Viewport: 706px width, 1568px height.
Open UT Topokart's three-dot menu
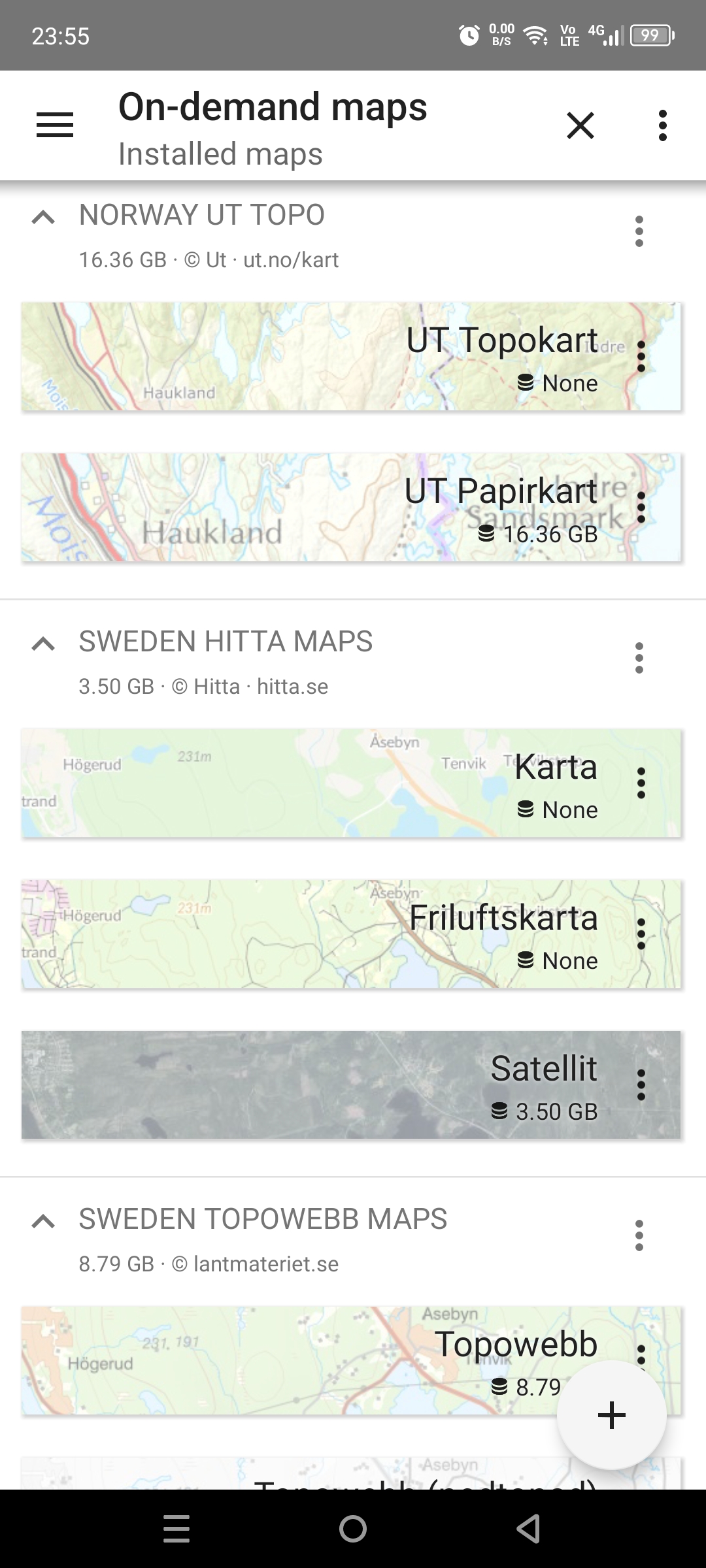641,357
